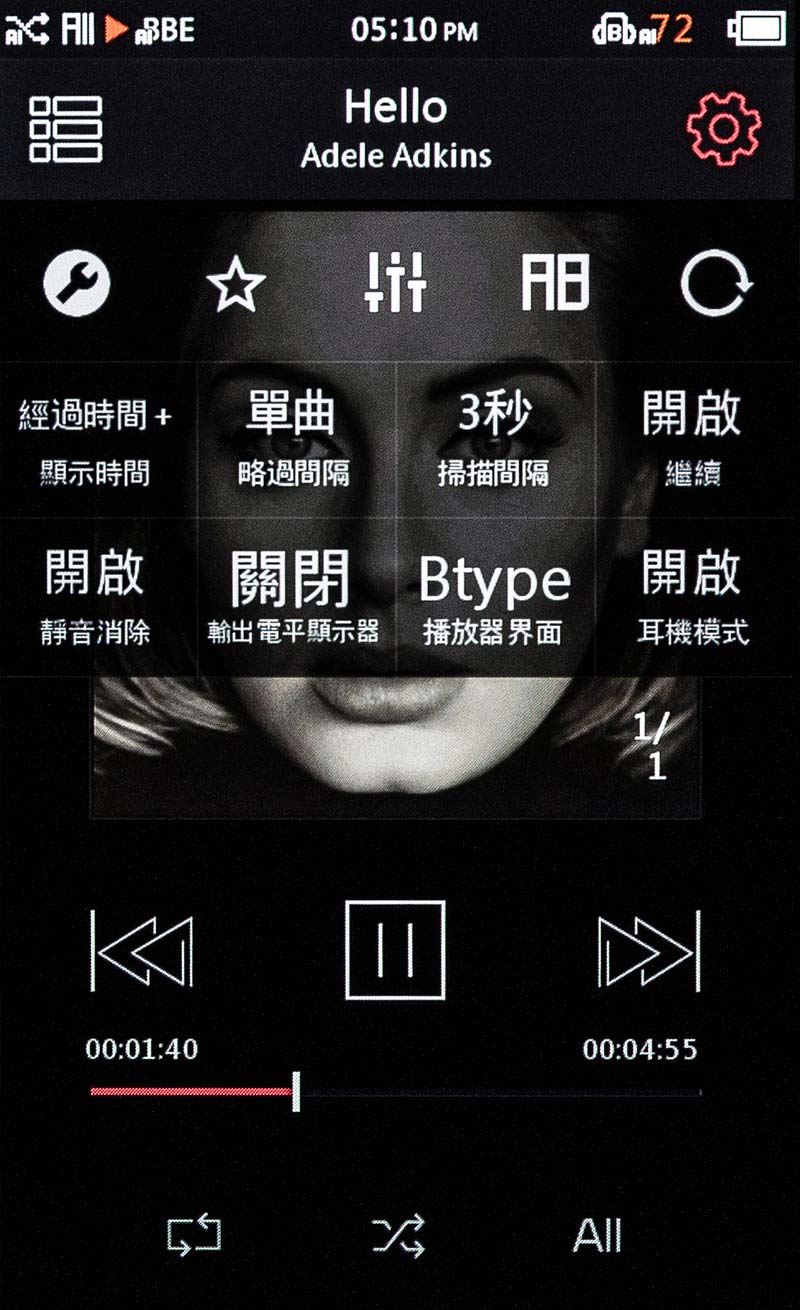This screenshot has height=1310, width=800.
Task: Add song to favorites with star
Action: (x=236, y=283)
